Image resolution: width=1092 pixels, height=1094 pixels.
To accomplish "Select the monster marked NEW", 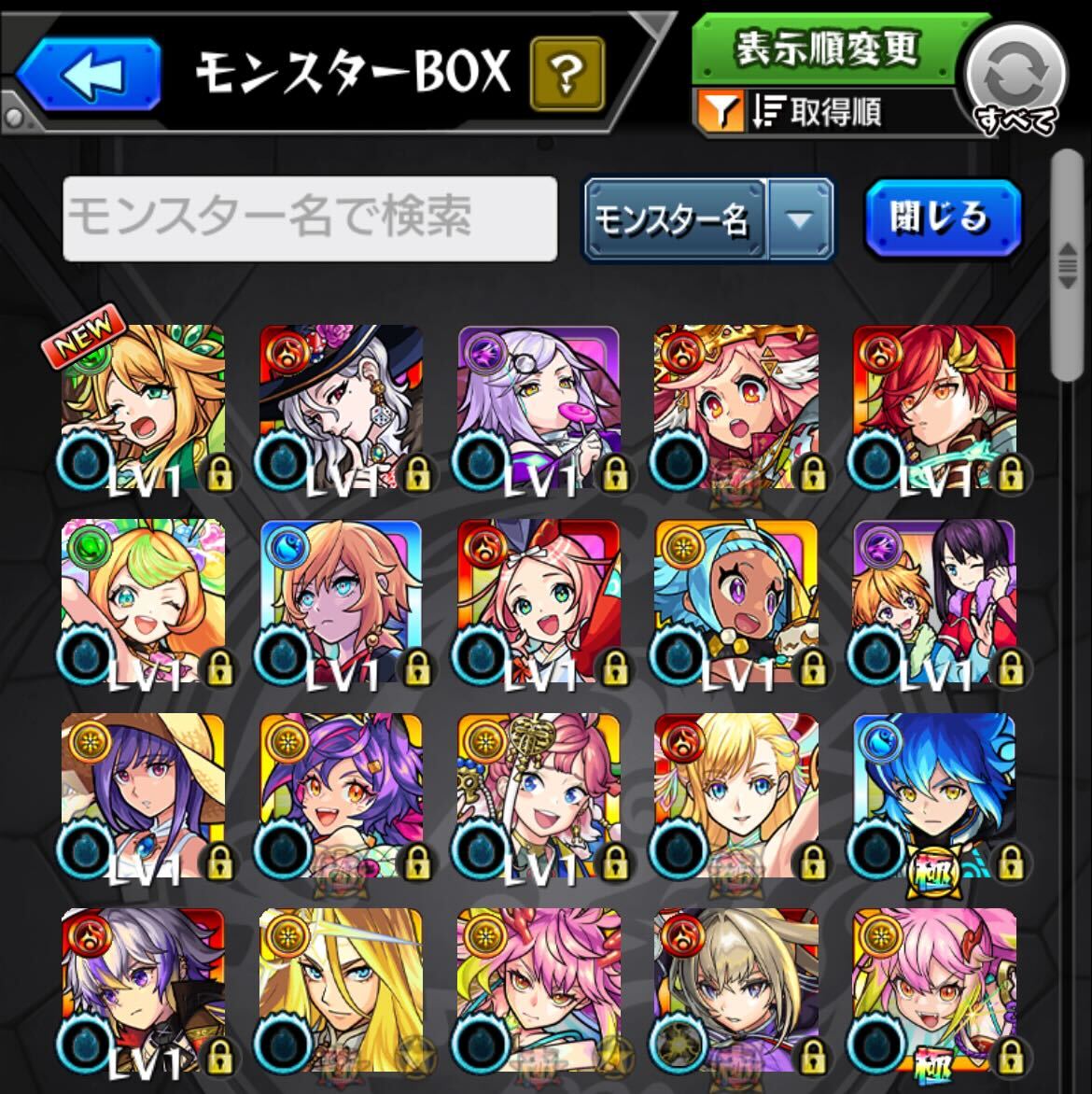I will [143, 407].
